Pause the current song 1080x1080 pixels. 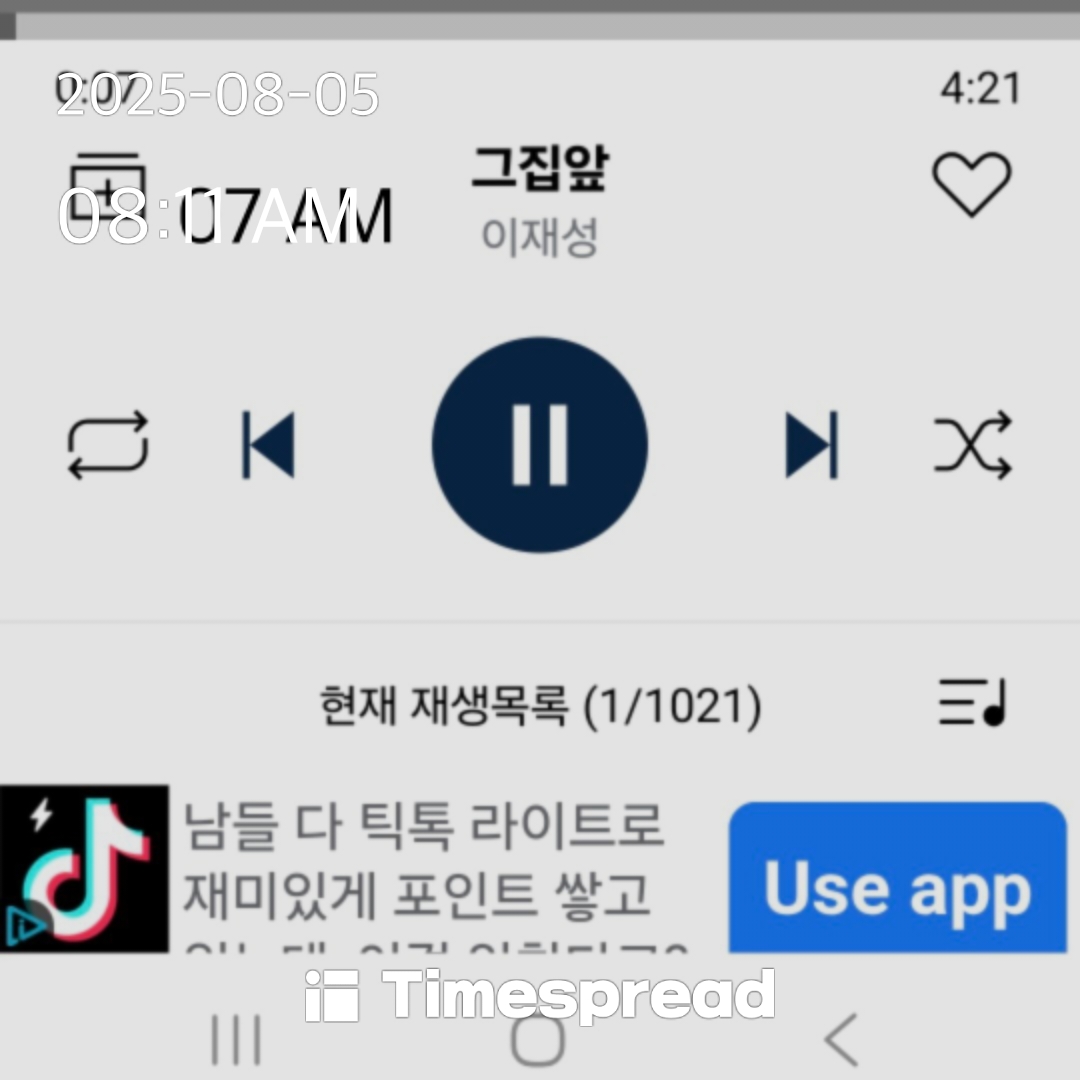pos(540,445)
